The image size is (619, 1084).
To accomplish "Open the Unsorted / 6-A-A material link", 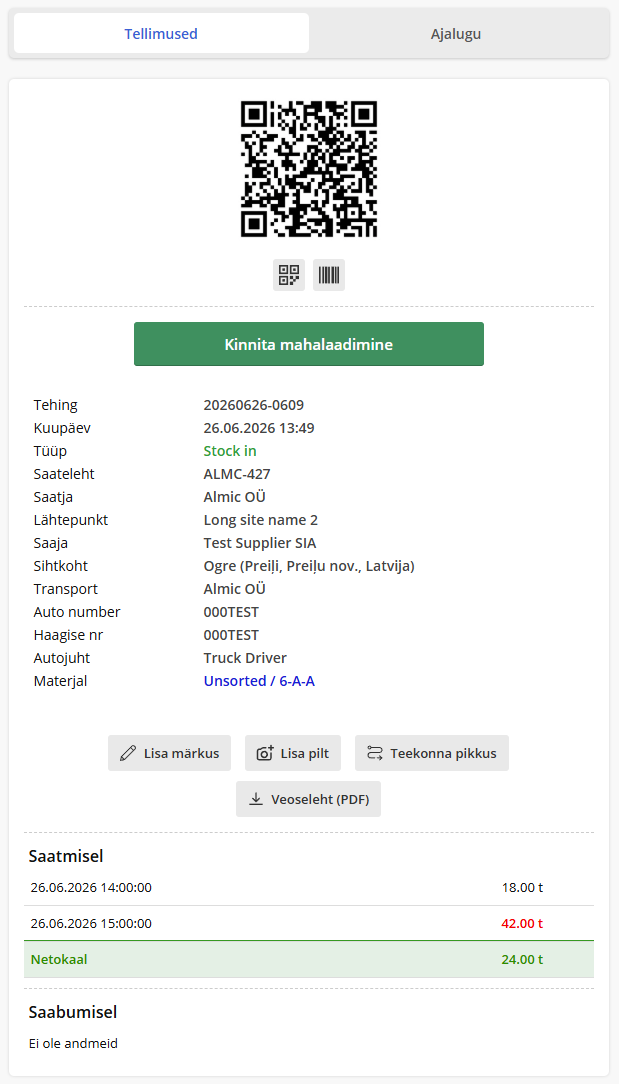I will click(259, 681).
